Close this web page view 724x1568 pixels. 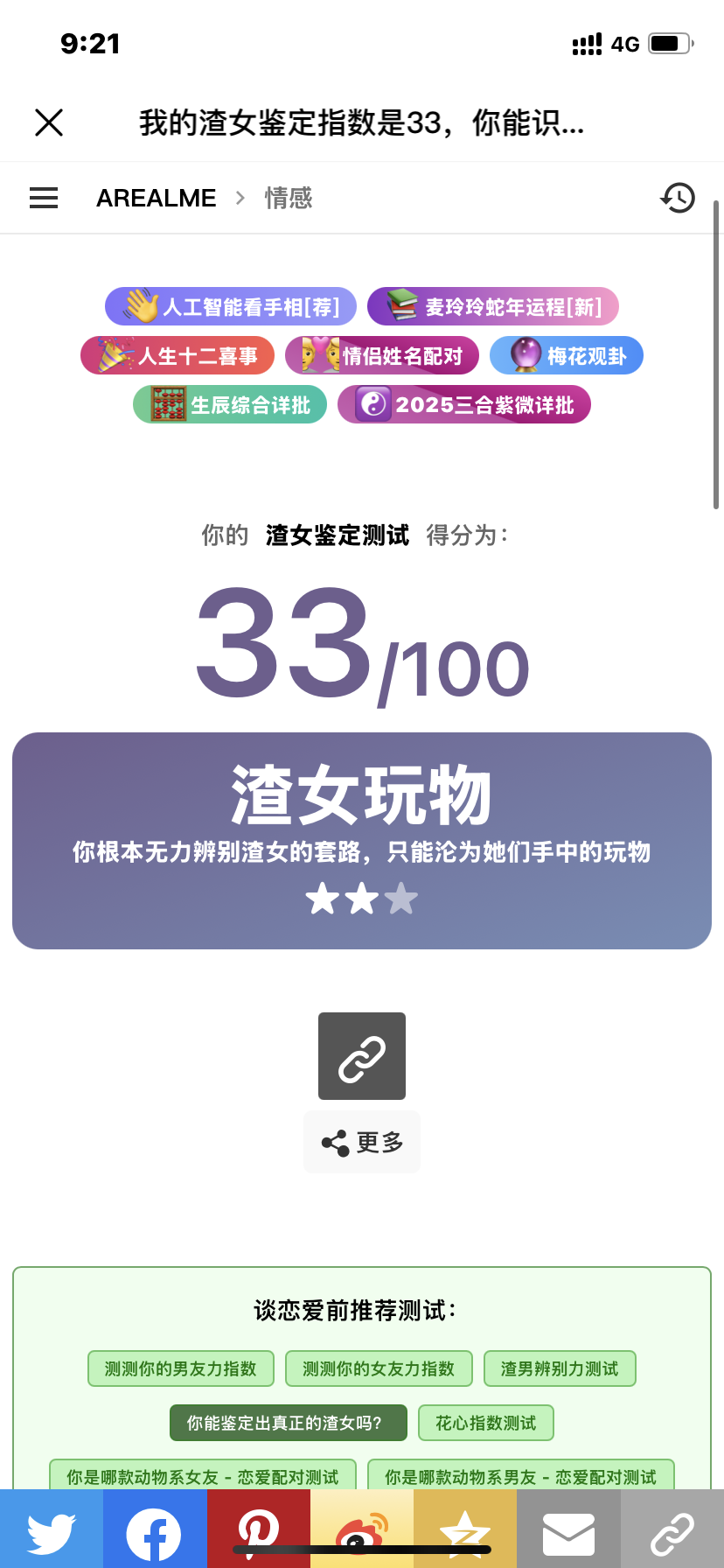[x=49, y=122]
